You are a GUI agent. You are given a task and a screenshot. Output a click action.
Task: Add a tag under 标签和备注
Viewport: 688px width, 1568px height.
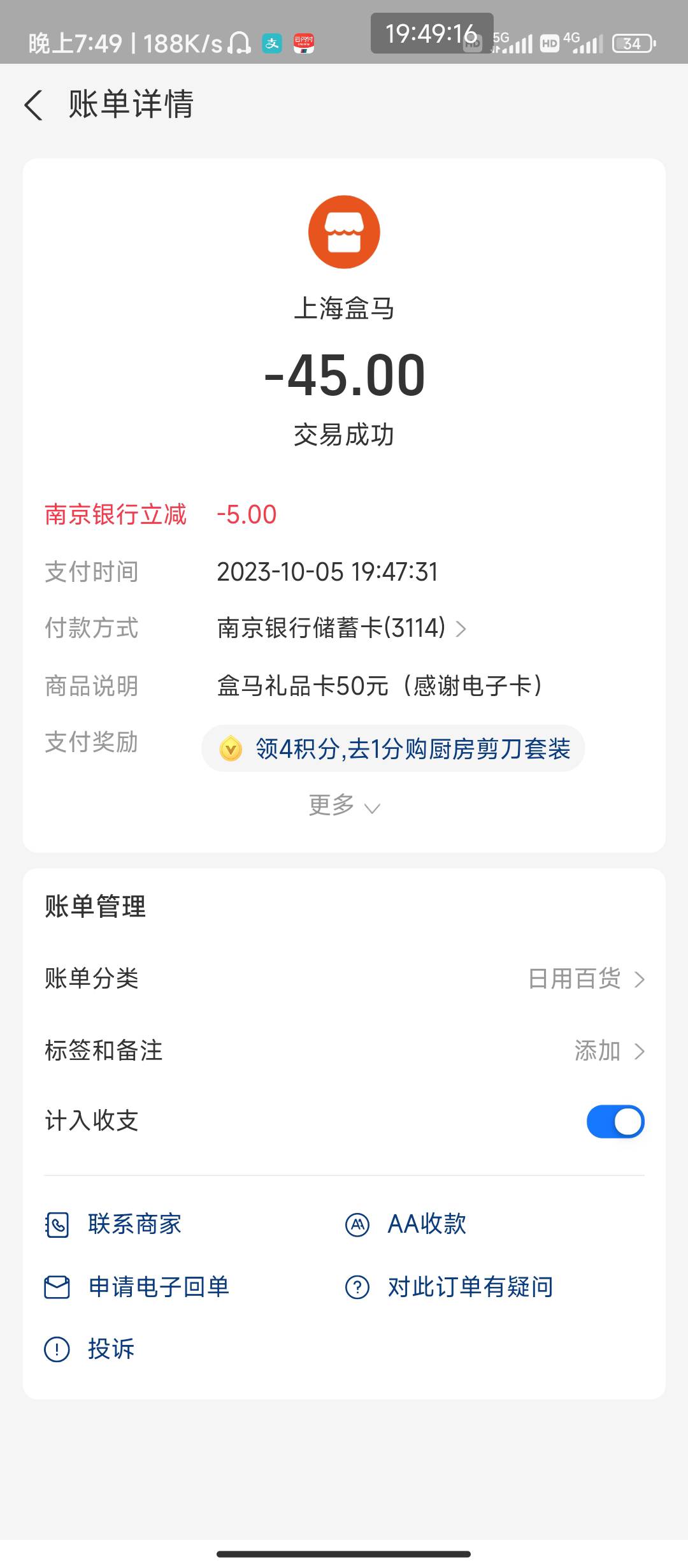coord(608,1050)
